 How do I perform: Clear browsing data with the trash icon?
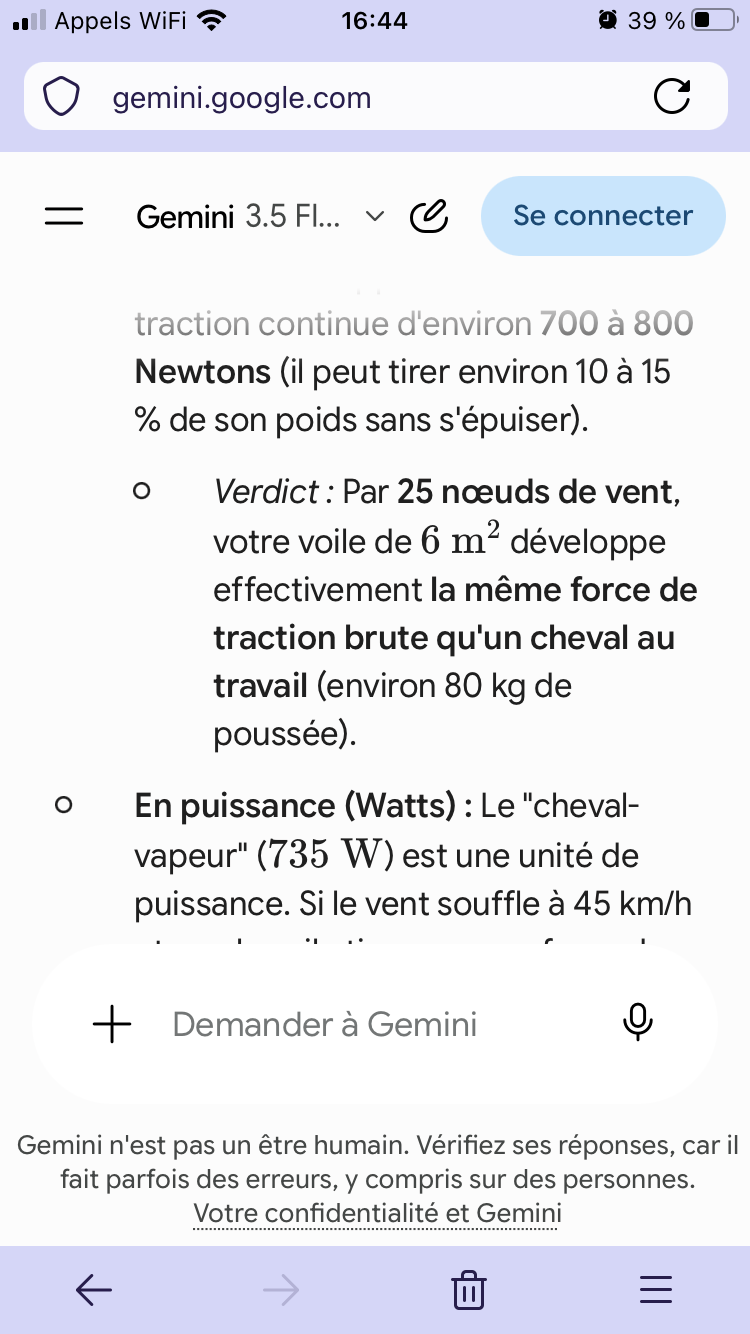(x=468, y=1290)
